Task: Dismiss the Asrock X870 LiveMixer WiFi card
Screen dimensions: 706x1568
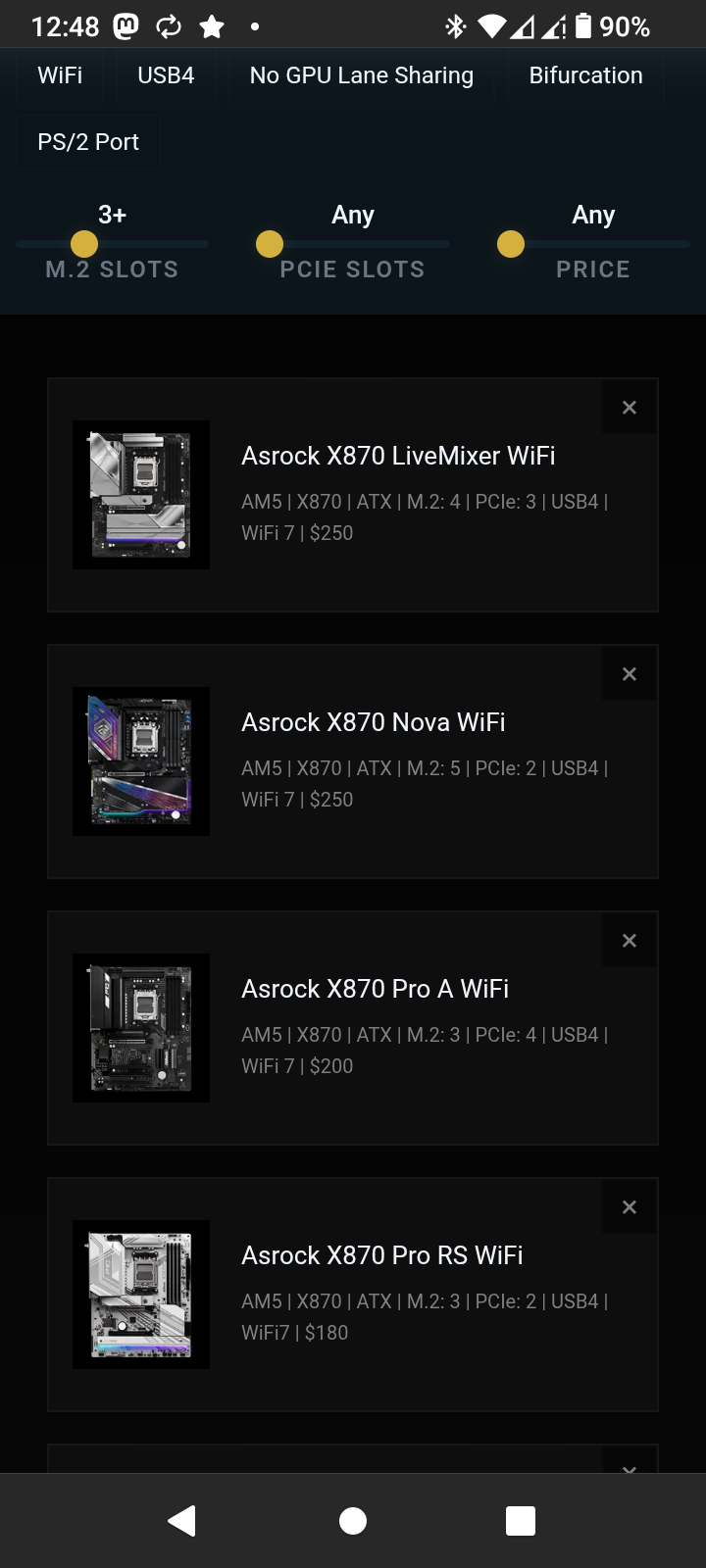Action: tap(630, 408)
